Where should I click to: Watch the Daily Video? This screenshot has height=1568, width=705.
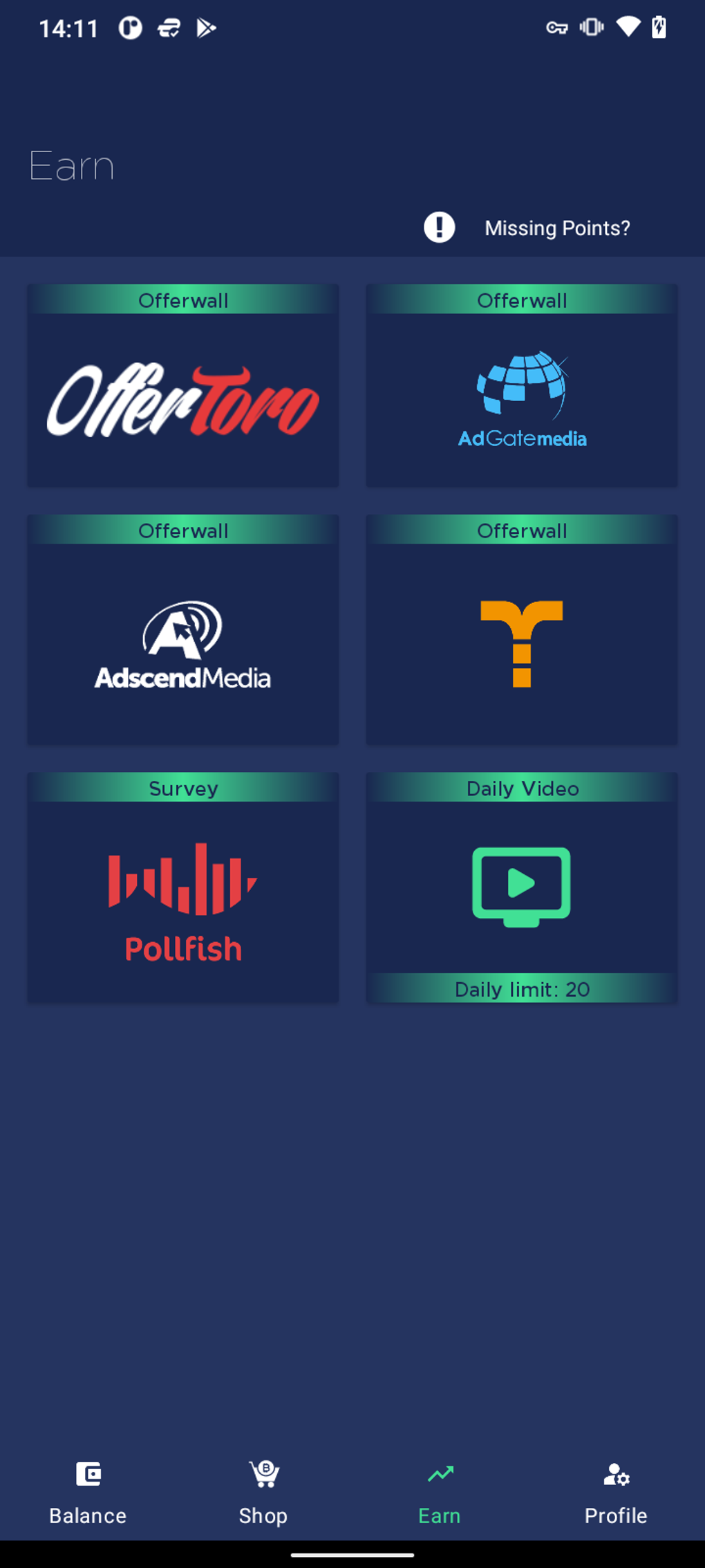click(522, 887)
